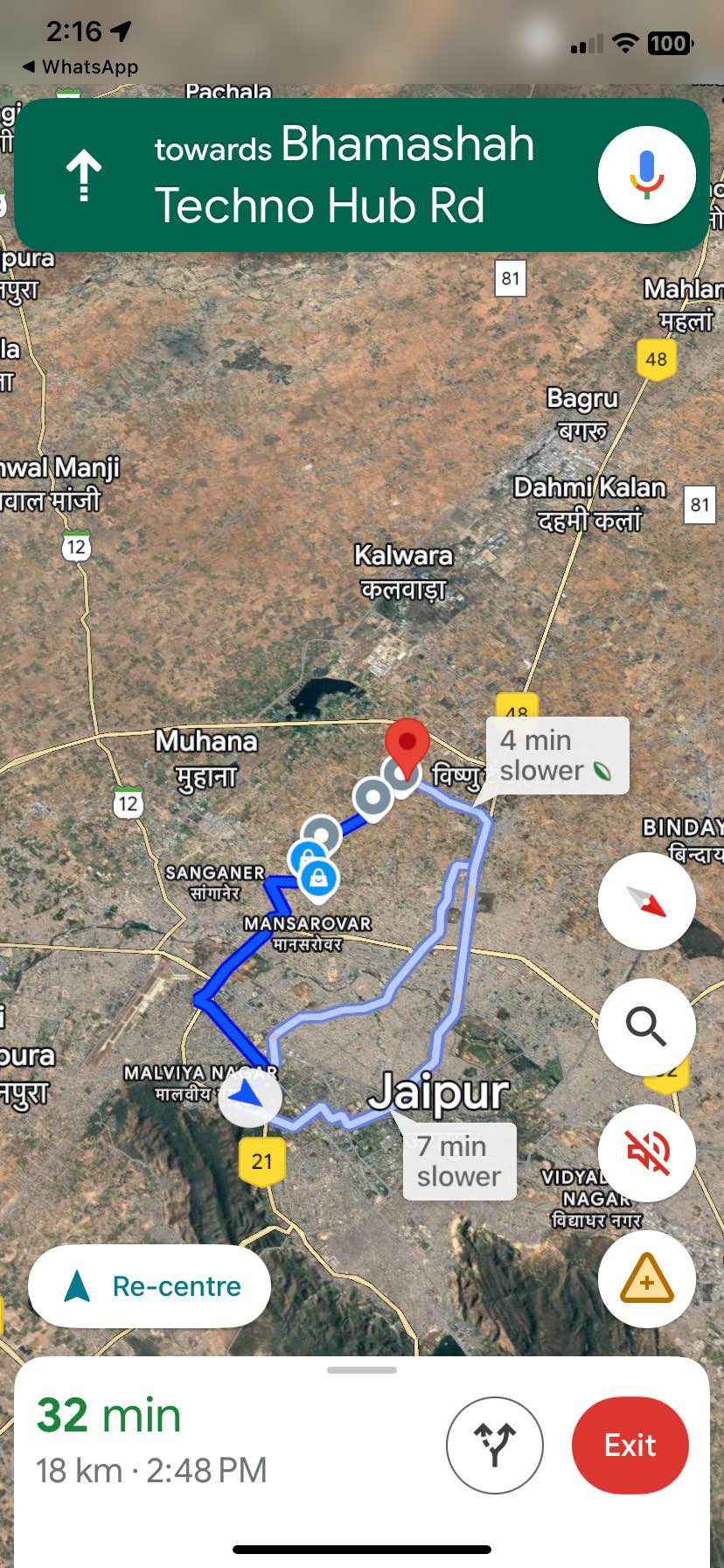The width and height of the screenshot is (724, 1568).
Task: Tap the compass to reorient map
Action: (646, 901)
